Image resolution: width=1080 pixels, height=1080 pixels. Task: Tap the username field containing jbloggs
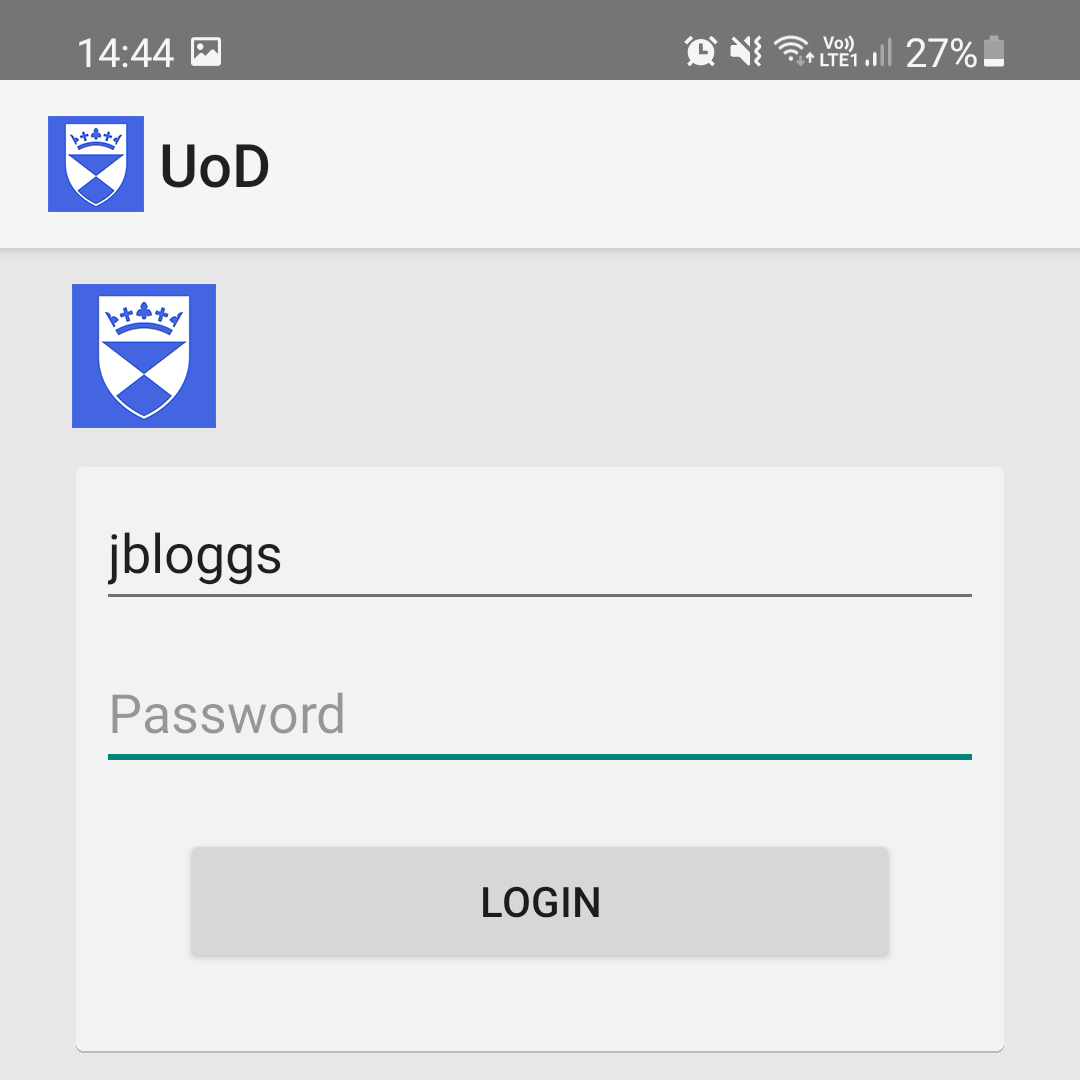(539, 556)
